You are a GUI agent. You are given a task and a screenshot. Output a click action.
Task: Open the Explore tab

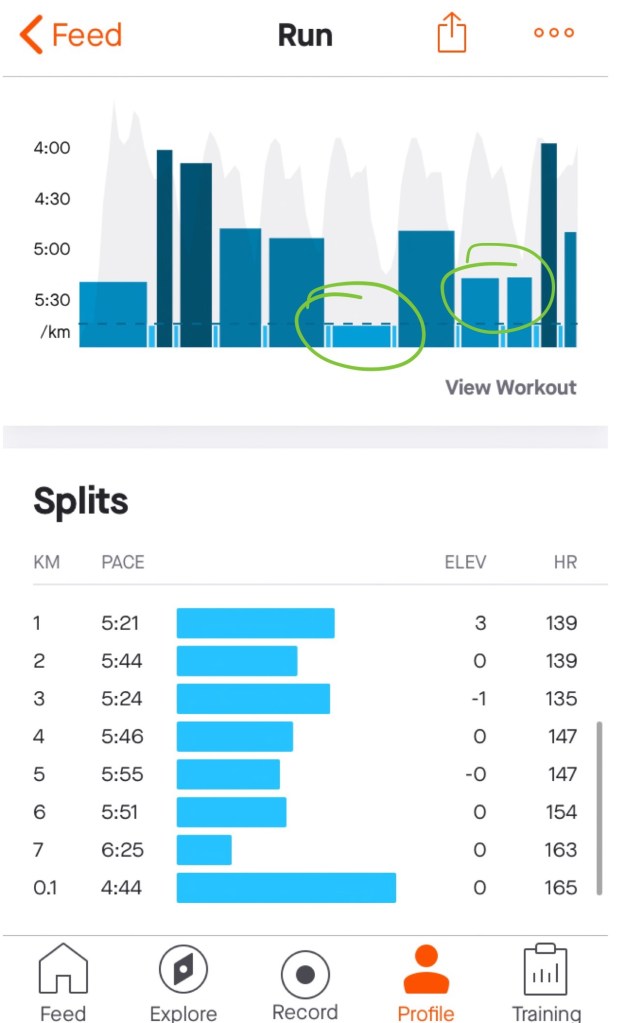tap(183, 981)
